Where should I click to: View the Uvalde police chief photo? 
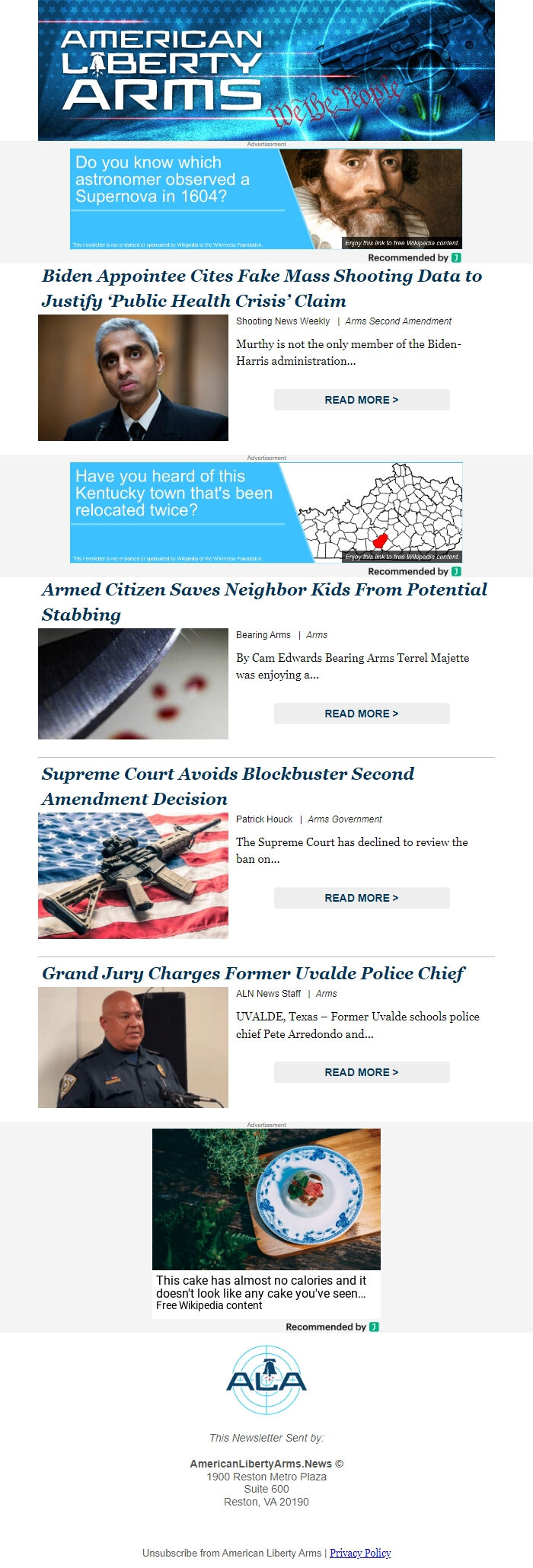[133, 1047]
